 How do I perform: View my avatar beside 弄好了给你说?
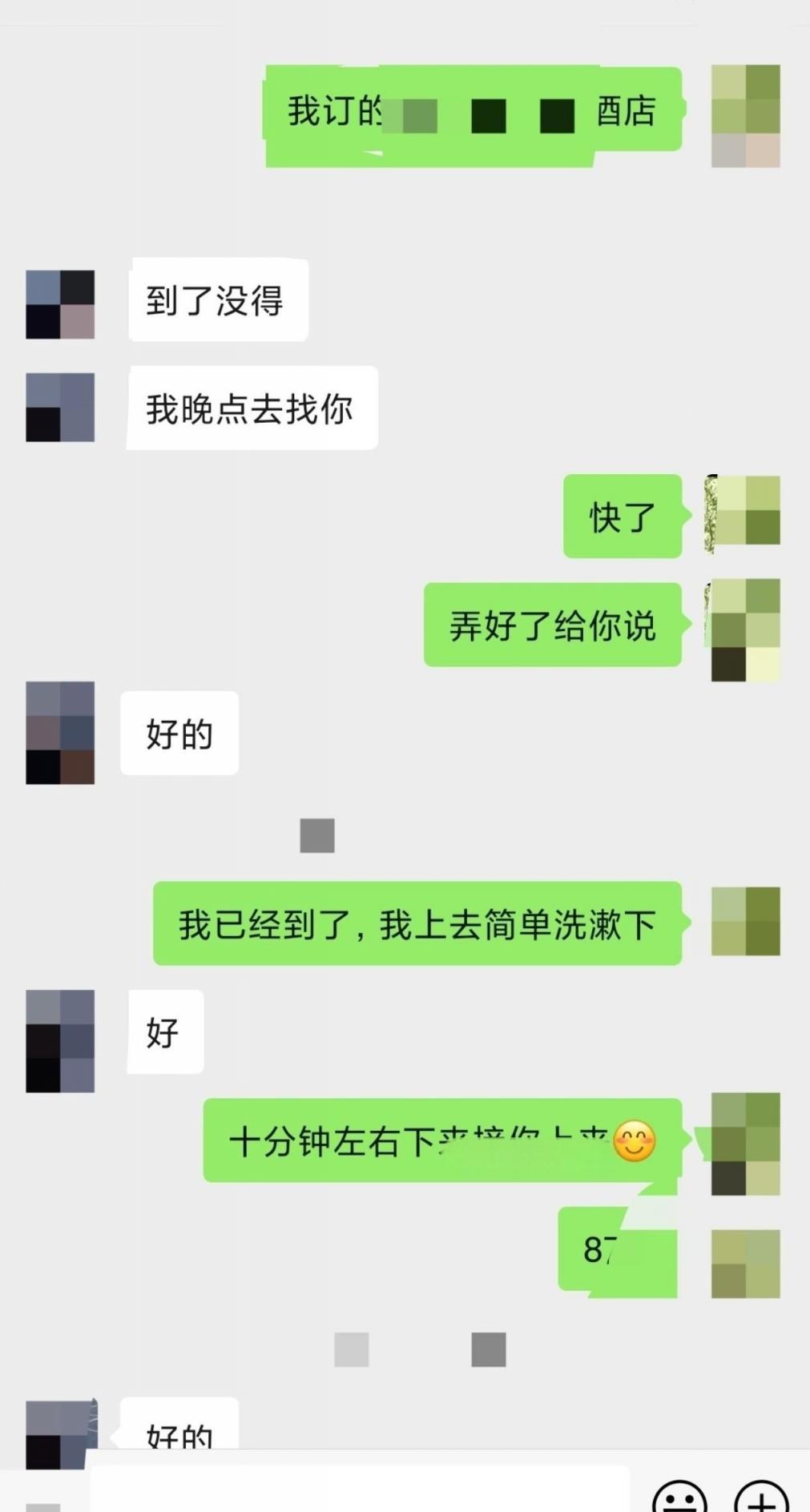pyautogui.click(x=745, y=630)
